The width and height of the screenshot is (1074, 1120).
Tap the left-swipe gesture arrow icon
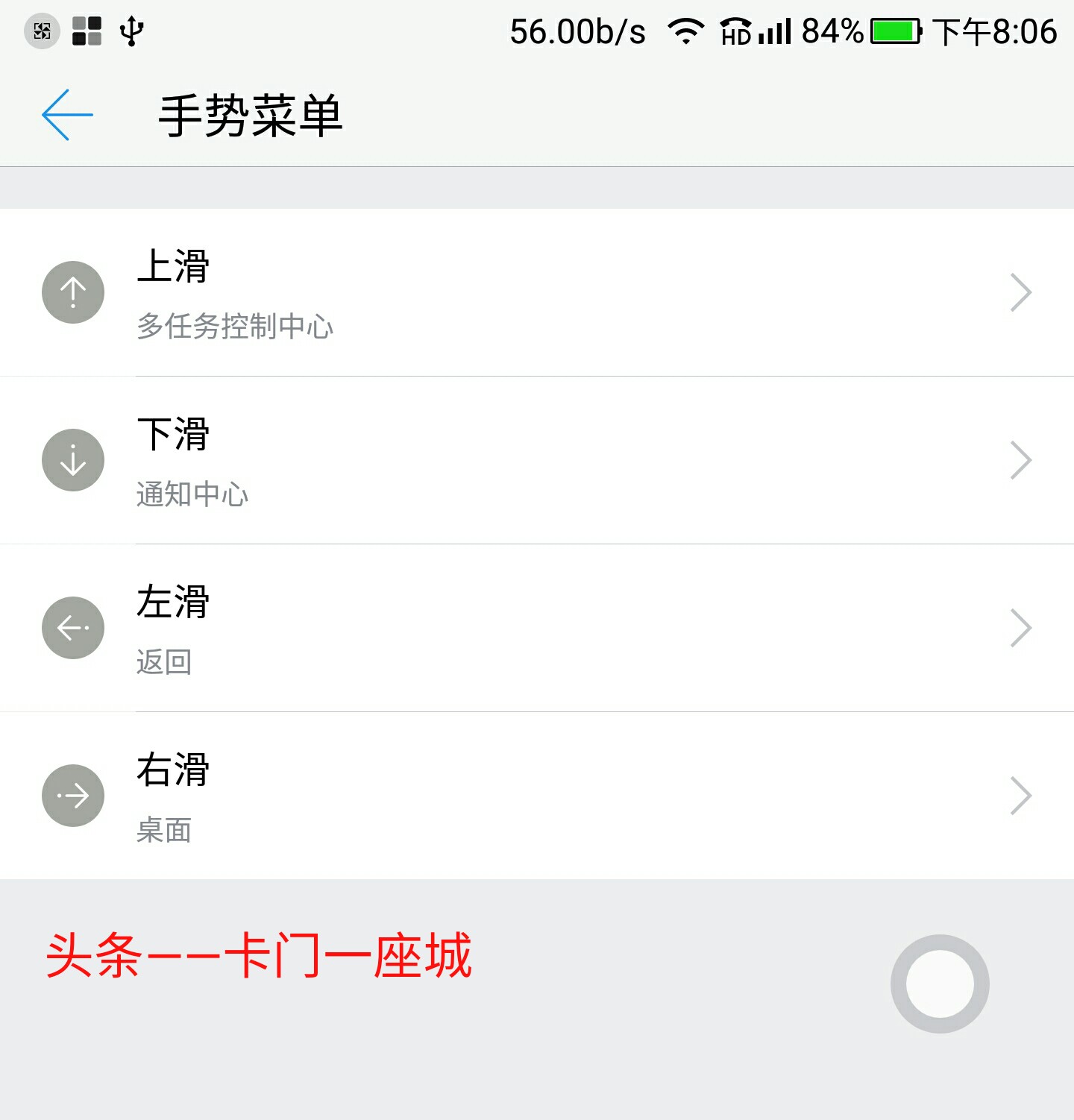[x=72, y=628]
